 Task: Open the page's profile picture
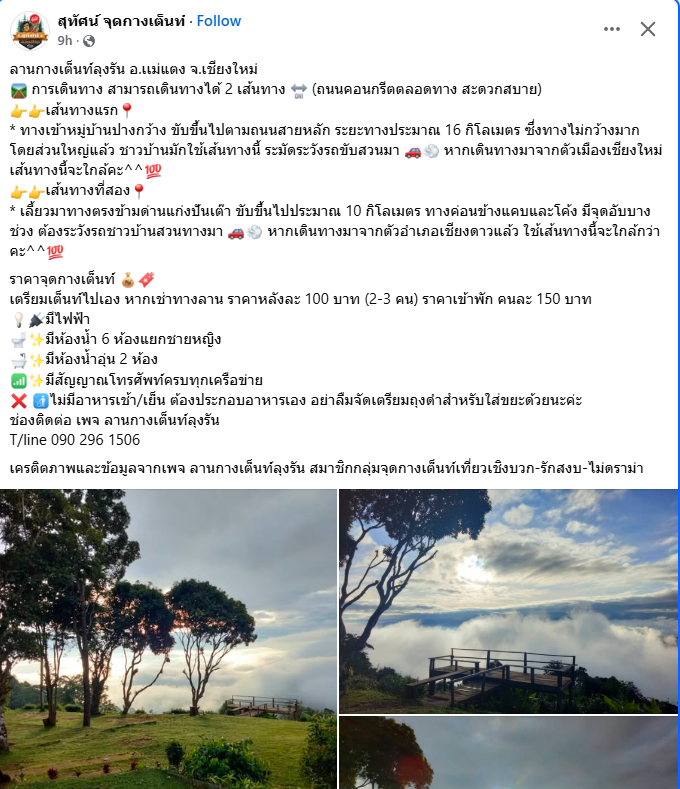click(x=30, y=30)
